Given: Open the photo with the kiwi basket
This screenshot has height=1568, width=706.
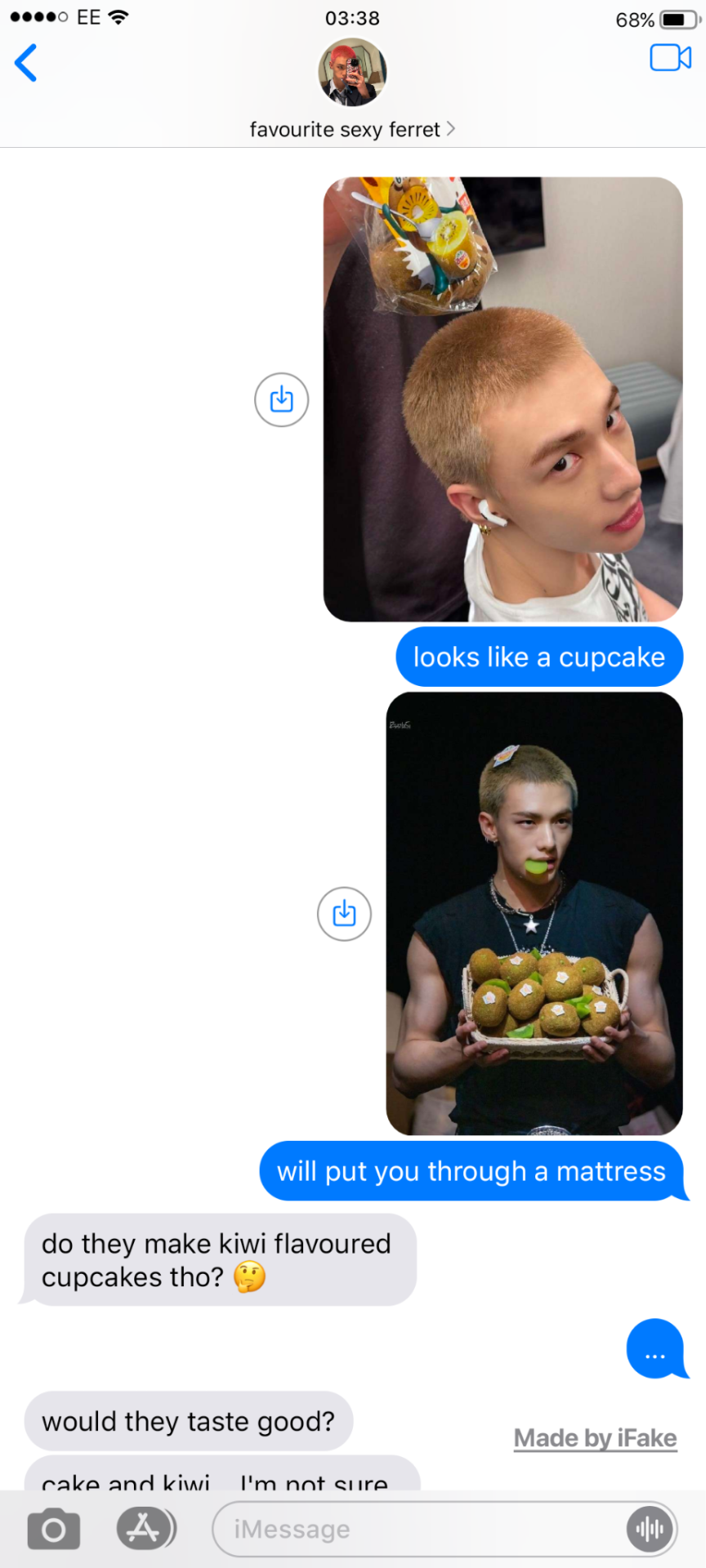Looking at the screenshot, I should (534, 913).
